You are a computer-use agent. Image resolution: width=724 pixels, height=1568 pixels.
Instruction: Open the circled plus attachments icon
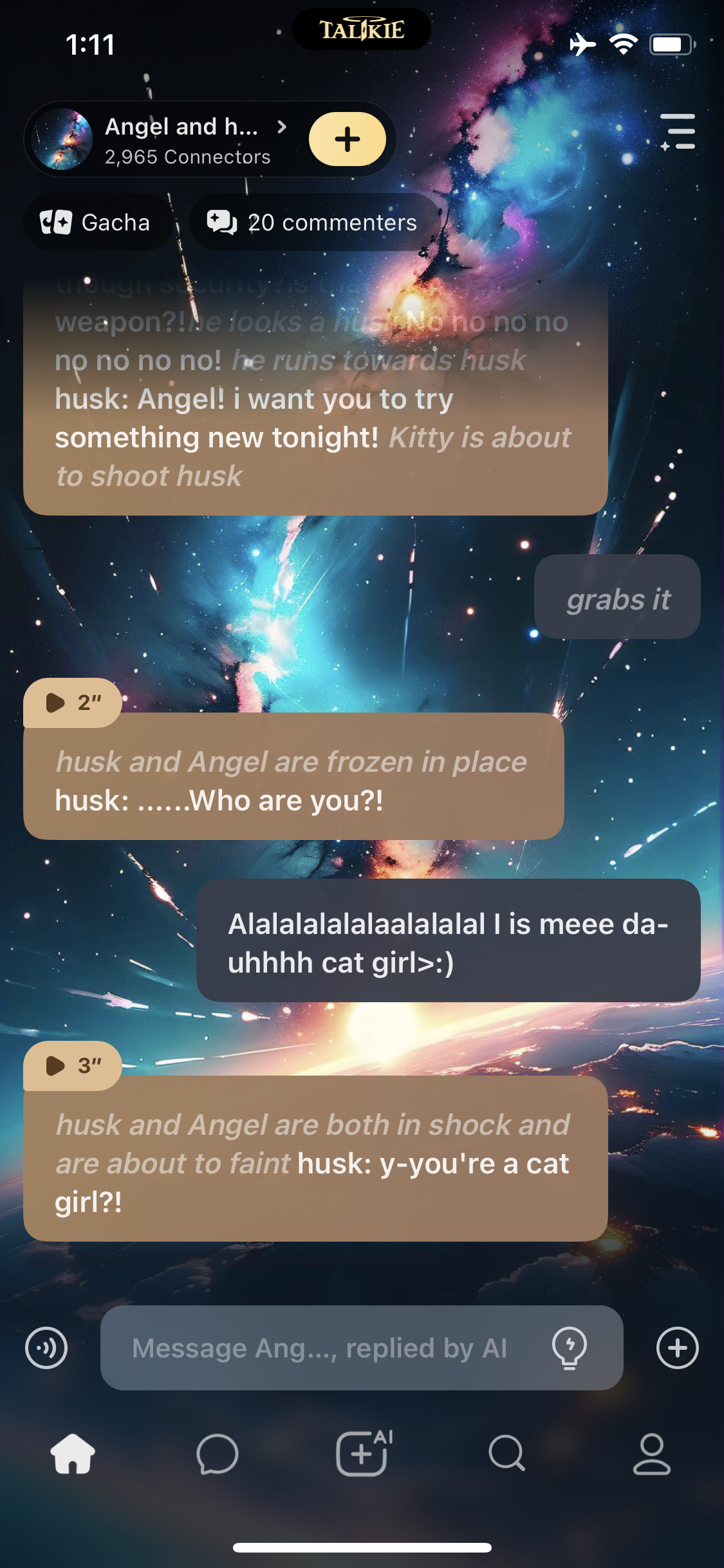pos(677,1347)
